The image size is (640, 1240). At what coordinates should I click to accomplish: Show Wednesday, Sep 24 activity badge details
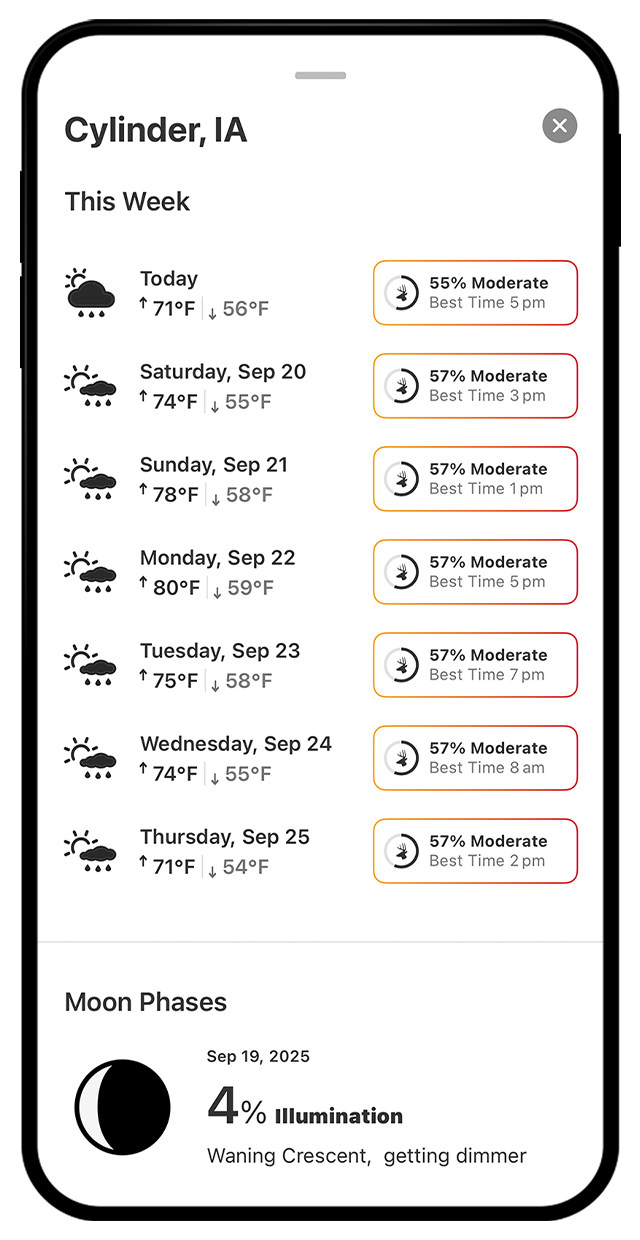point(475,758)
